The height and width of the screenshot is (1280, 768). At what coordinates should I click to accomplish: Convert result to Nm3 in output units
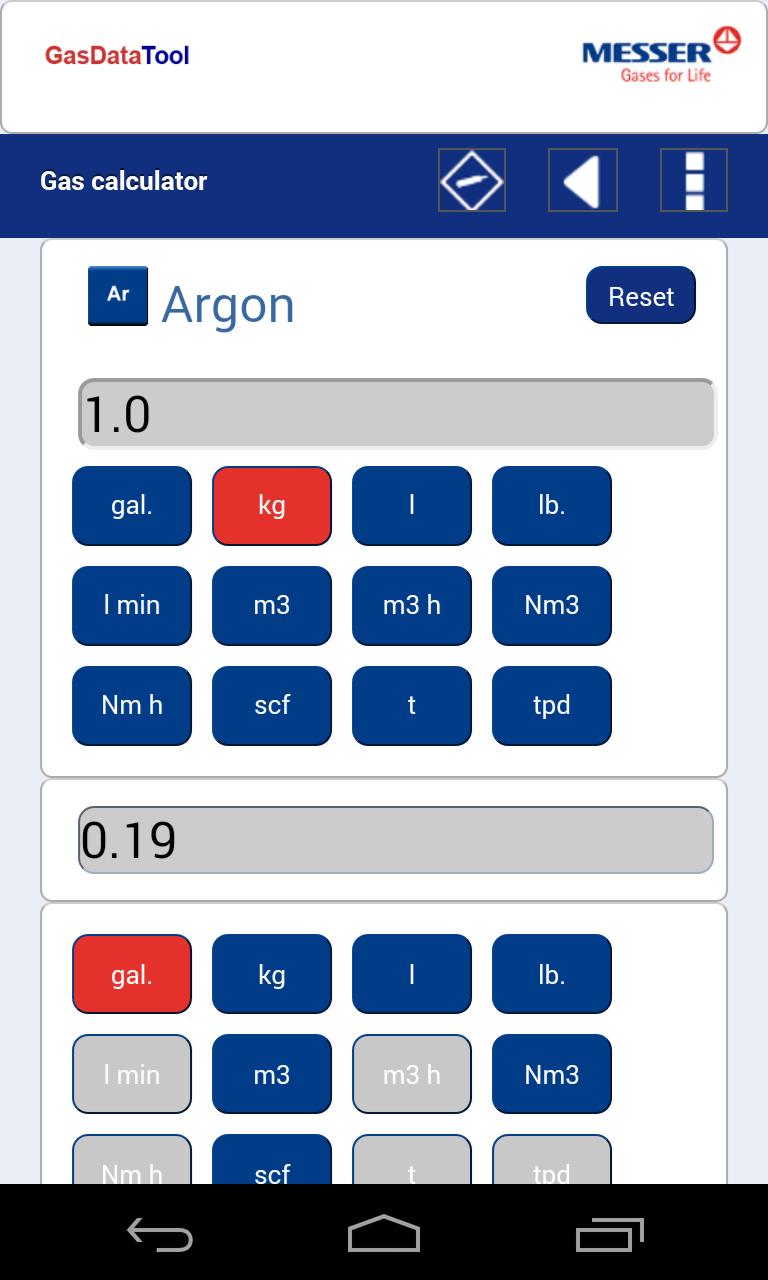[x=552, y=1074]
